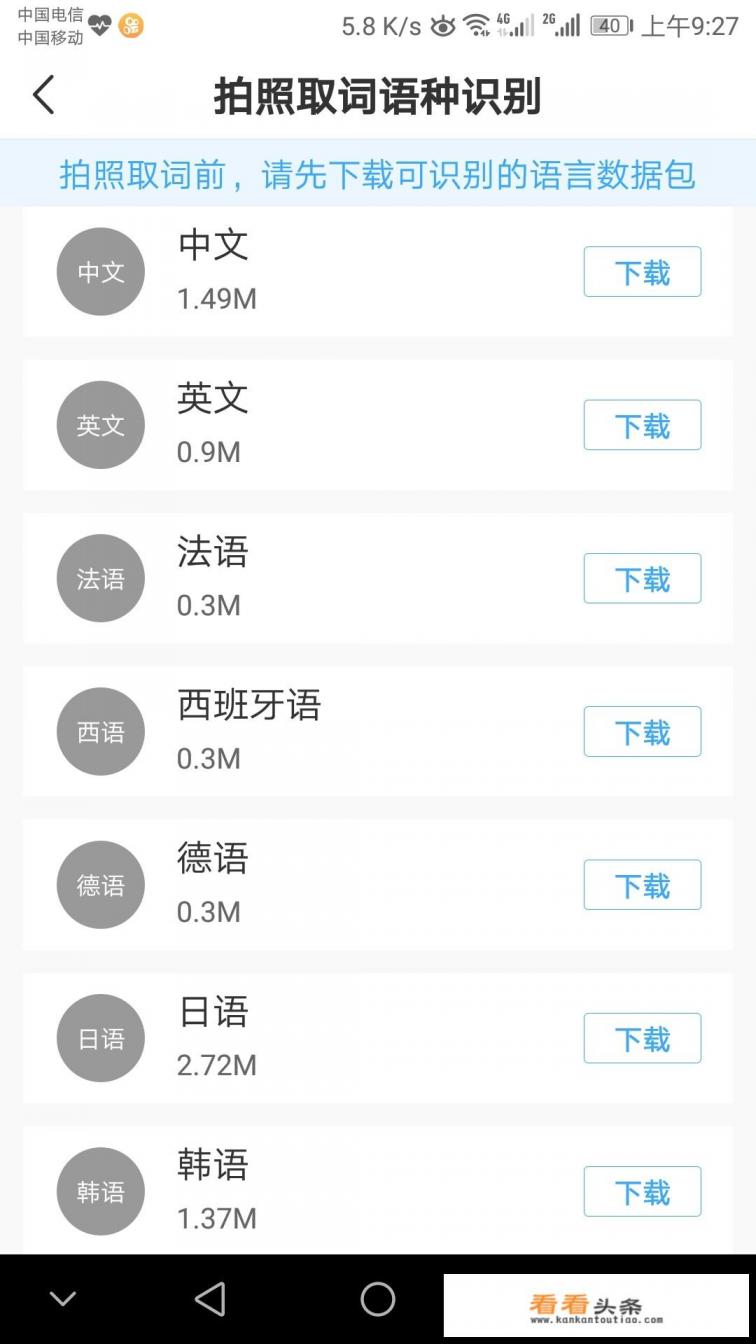Download the Chinese language data pack
This screenshot has height=1344, width=756.
coord(641,271)
